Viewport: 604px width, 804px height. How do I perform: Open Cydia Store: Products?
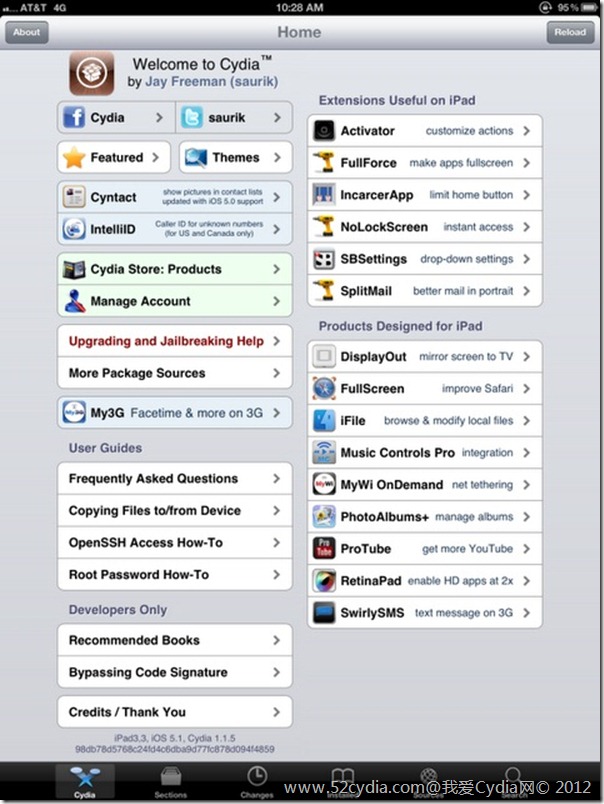pos(175,269)
